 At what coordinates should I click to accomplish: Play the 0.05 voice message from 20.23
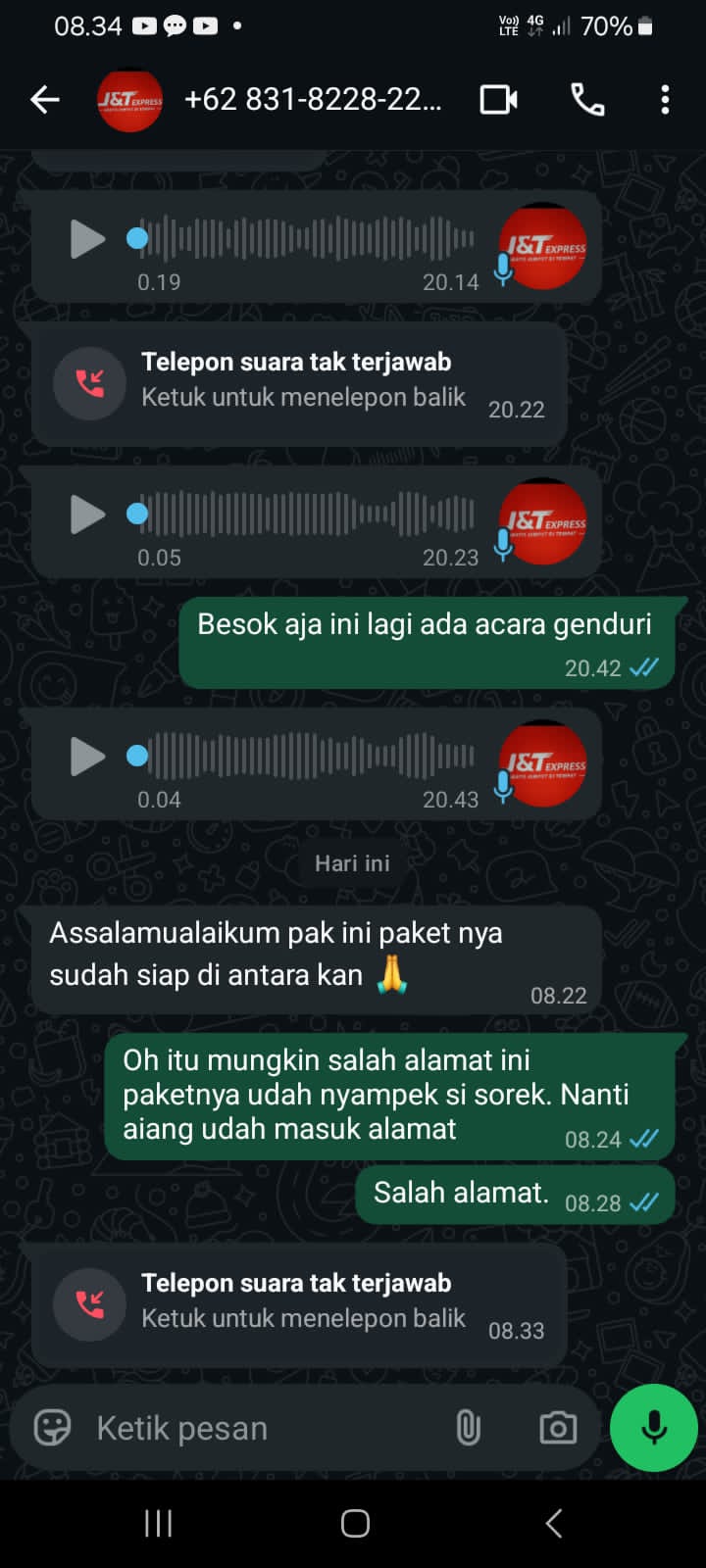87,514
